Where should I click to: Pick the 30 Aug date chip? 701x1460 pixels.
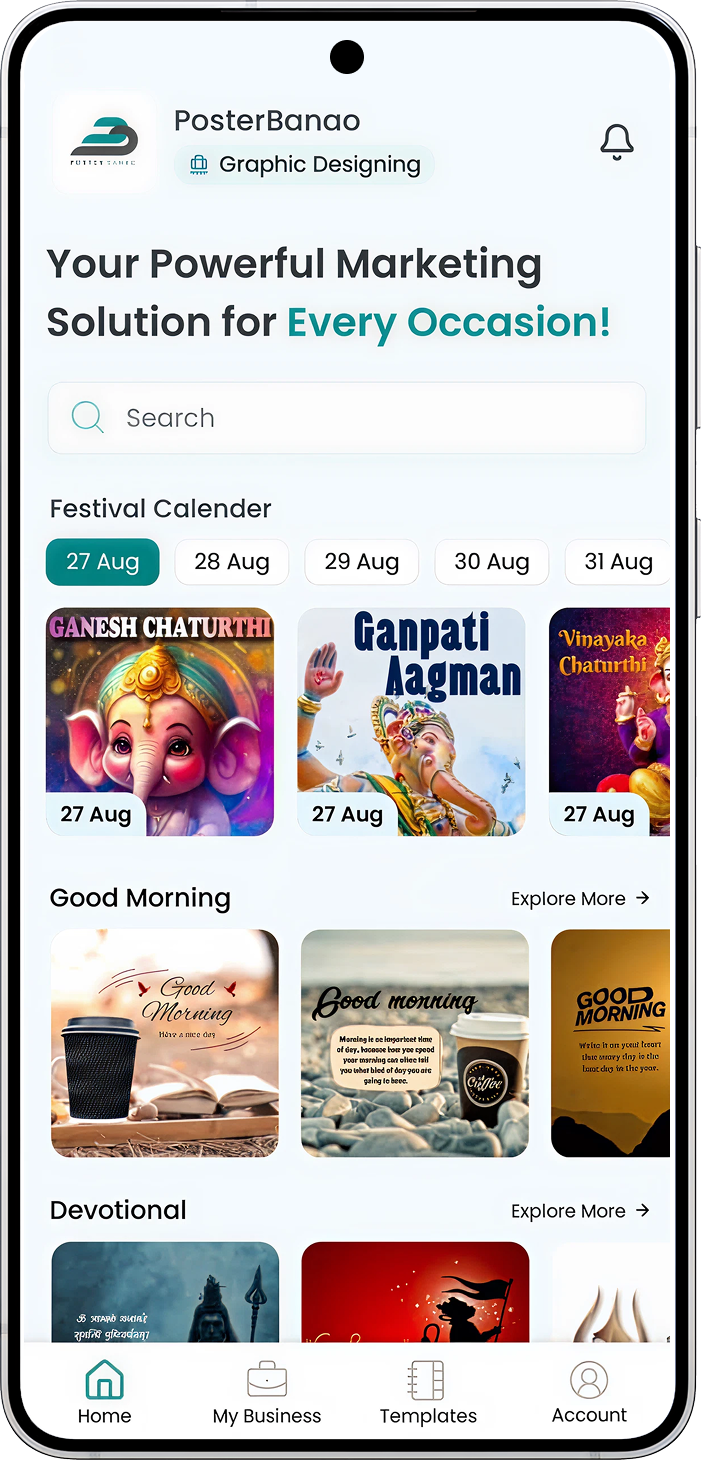(x=491, y=562)
